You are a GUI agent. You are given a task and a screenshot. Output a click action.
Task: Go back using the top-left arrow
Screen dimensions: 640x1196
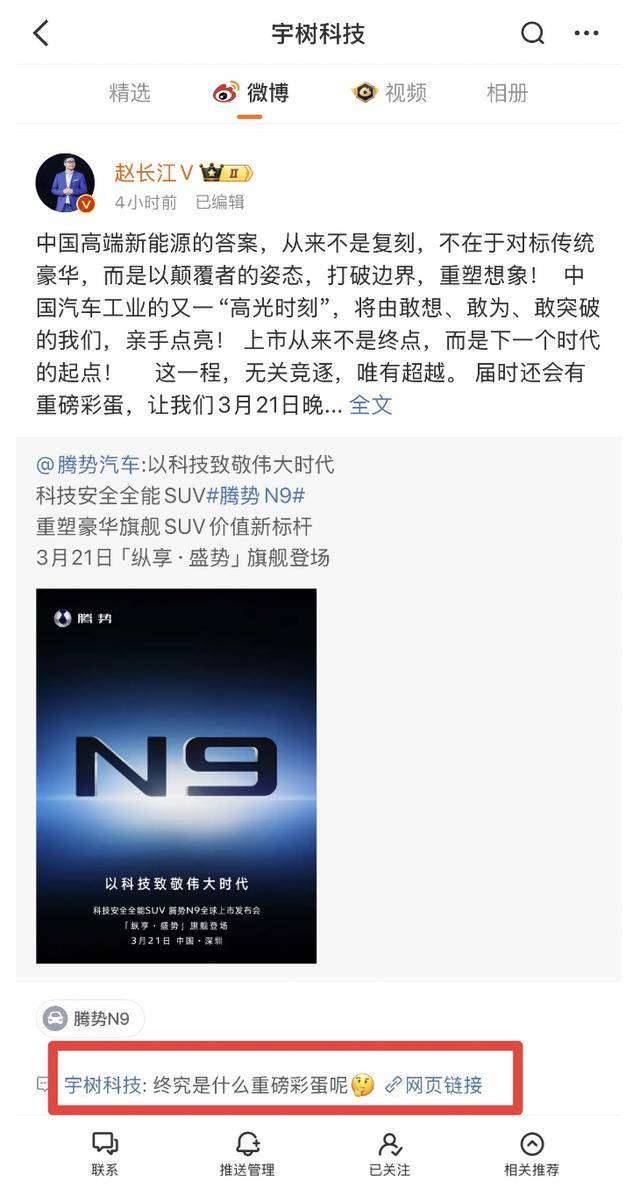click(x=41, y=33)
